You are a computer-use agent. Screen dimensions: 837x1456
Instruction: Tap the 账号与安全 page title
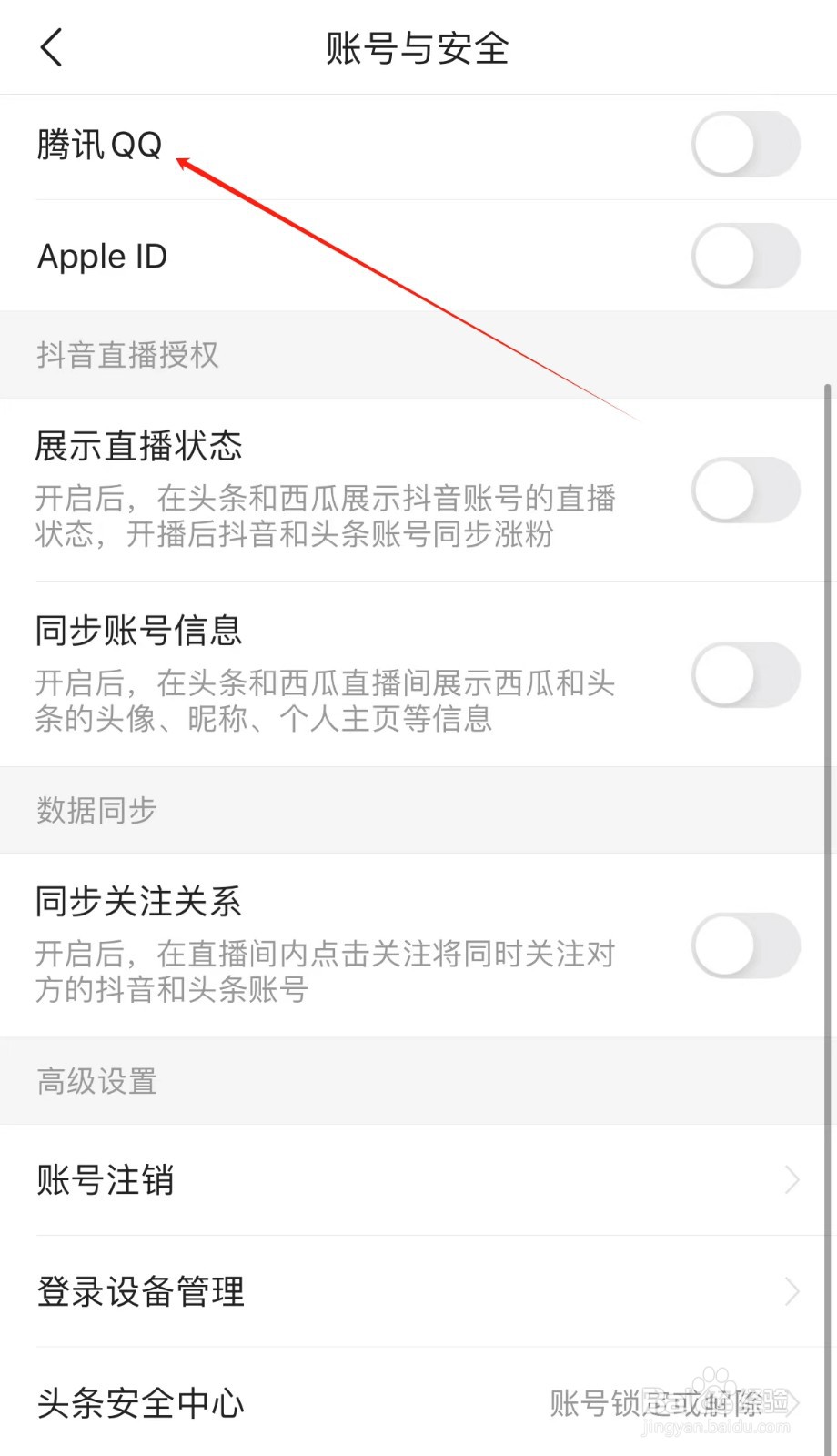coord(418,49)
